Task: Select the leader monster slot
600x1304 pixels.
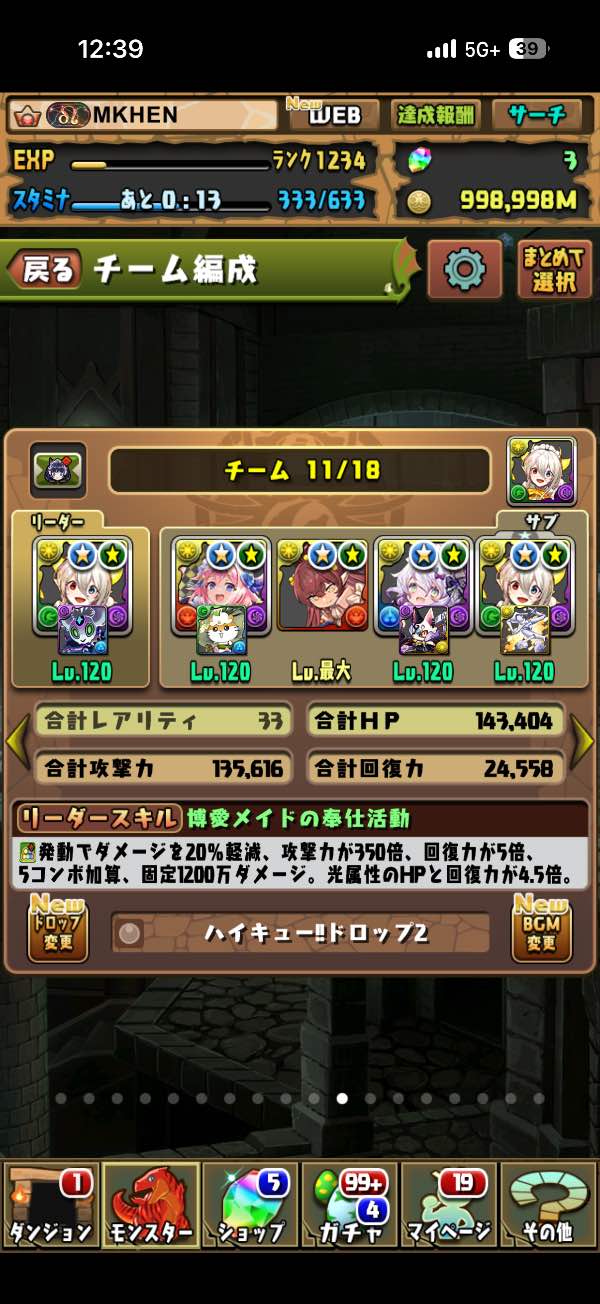Action: pyautogui.click(x=81, y=598)
